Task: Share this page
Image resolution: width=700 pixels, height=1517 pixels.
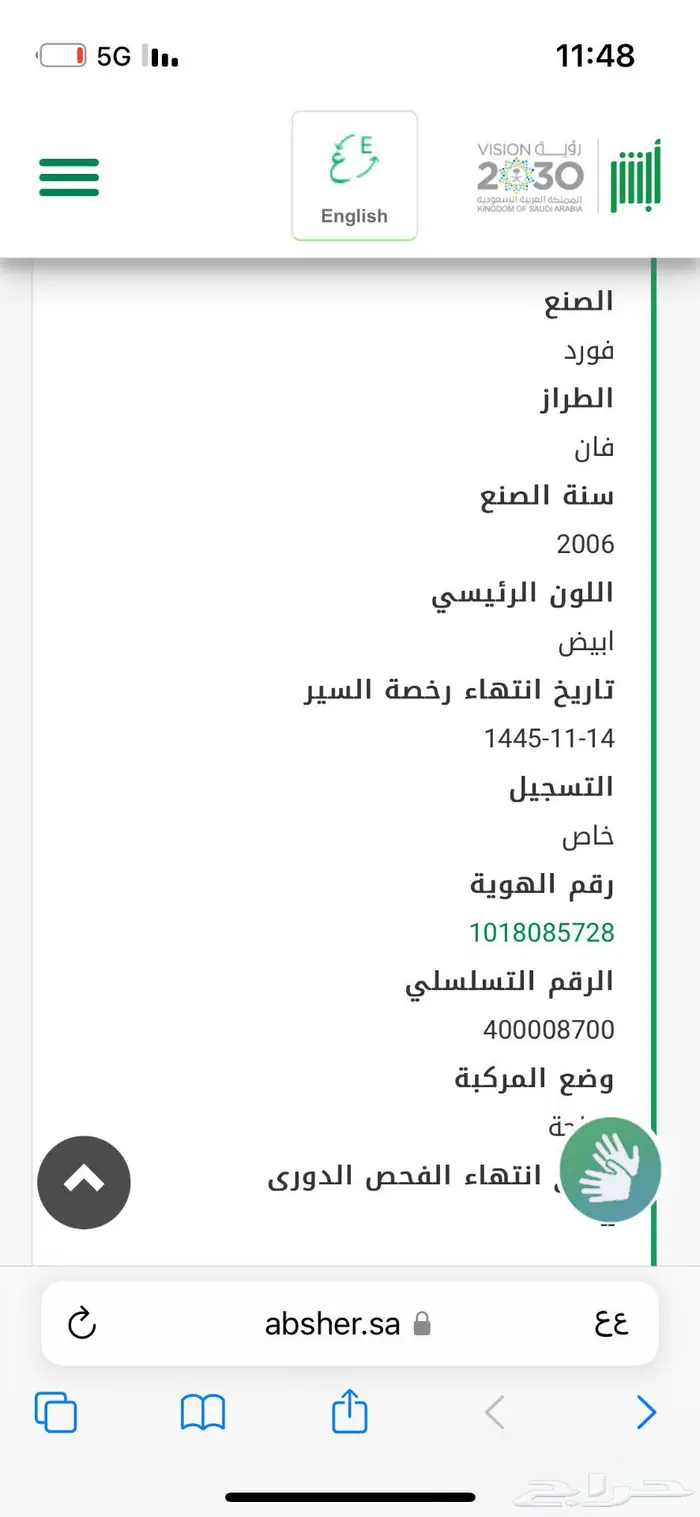Action: point(349,1413)
